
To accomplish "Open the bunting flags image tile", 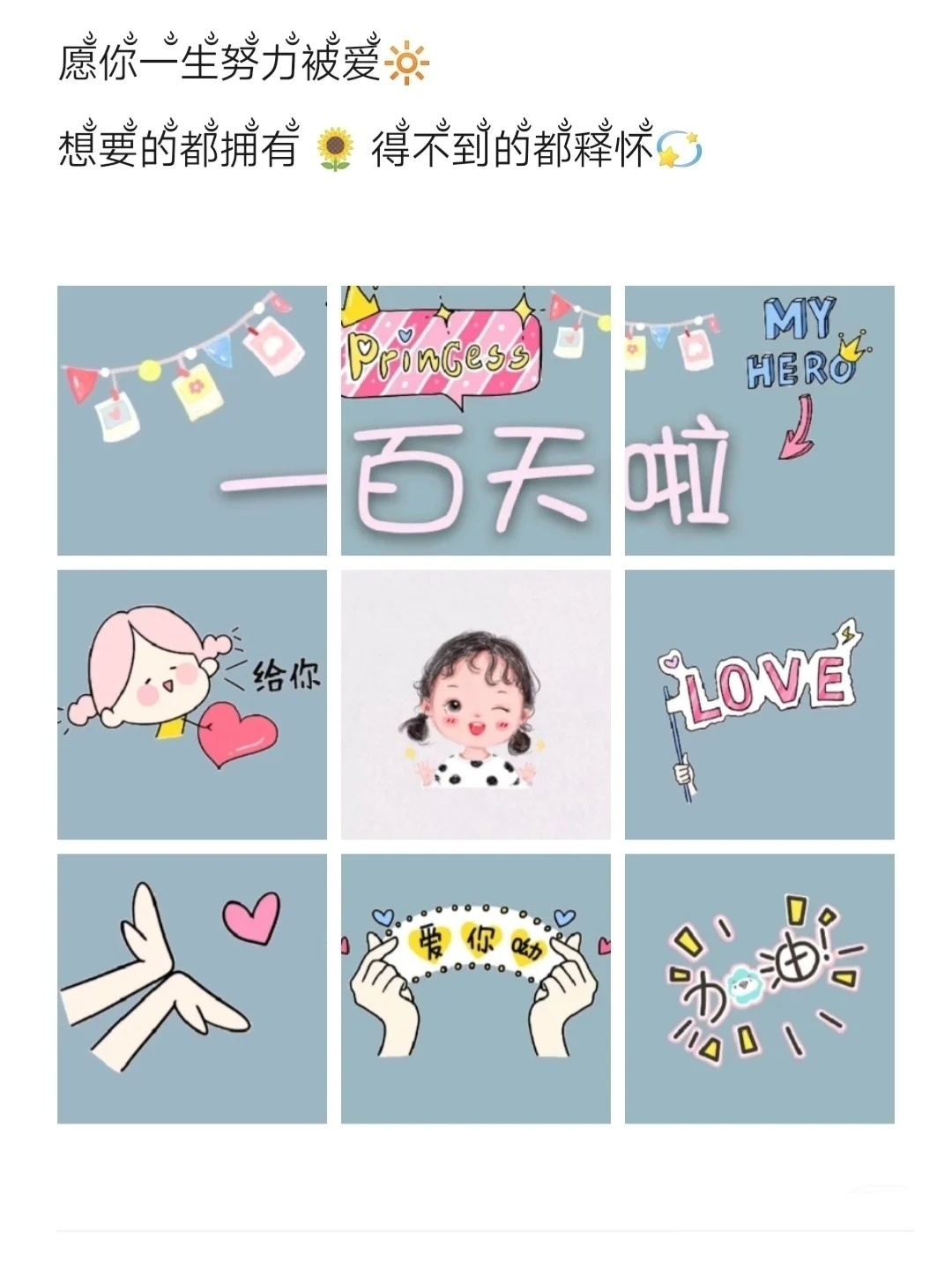I will pos(191,421).
